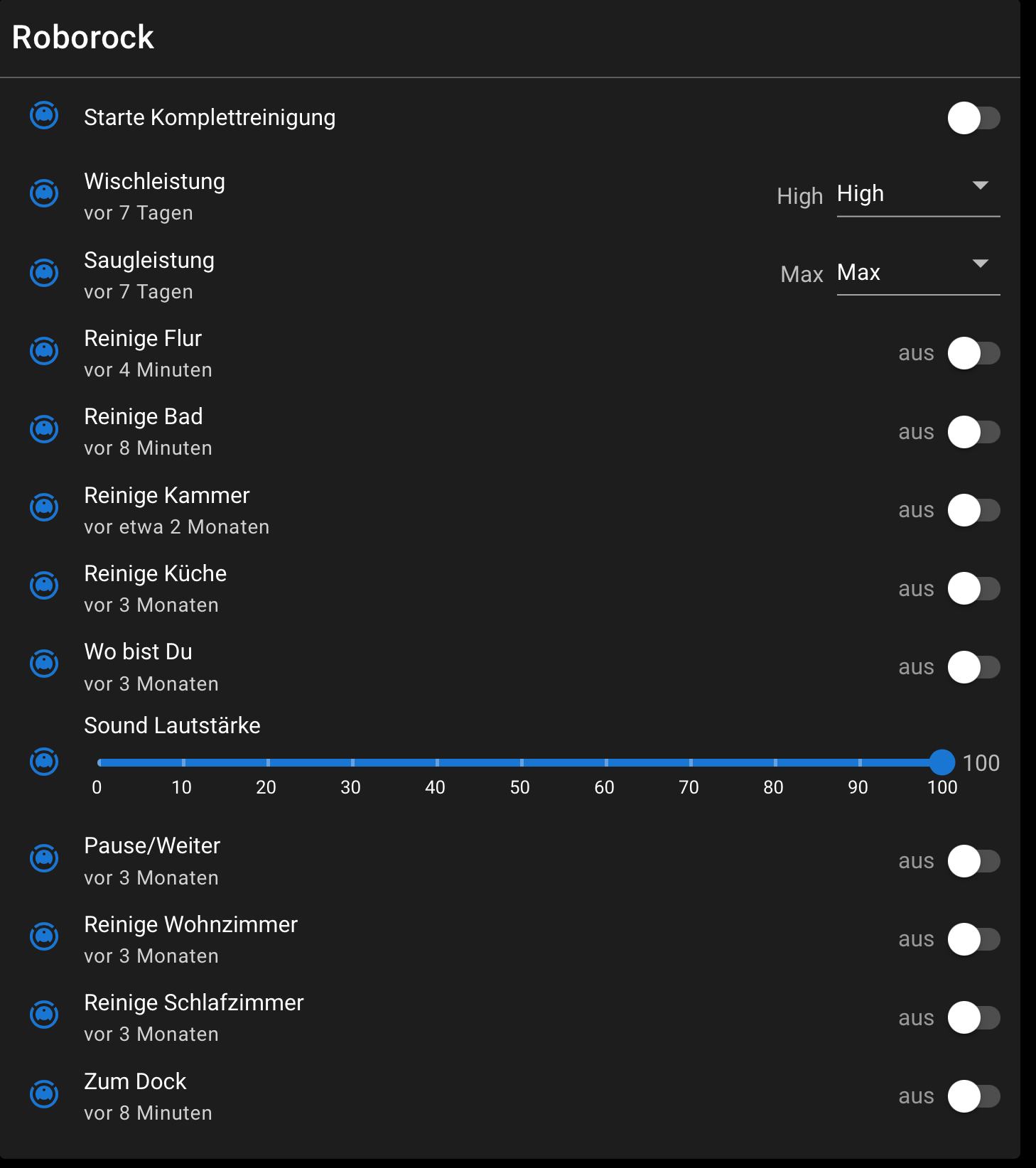Turn on Reinige Bad
The width and height of the screenshot is (1036, 1168).
pyautogui.click(x=973, y=432)
